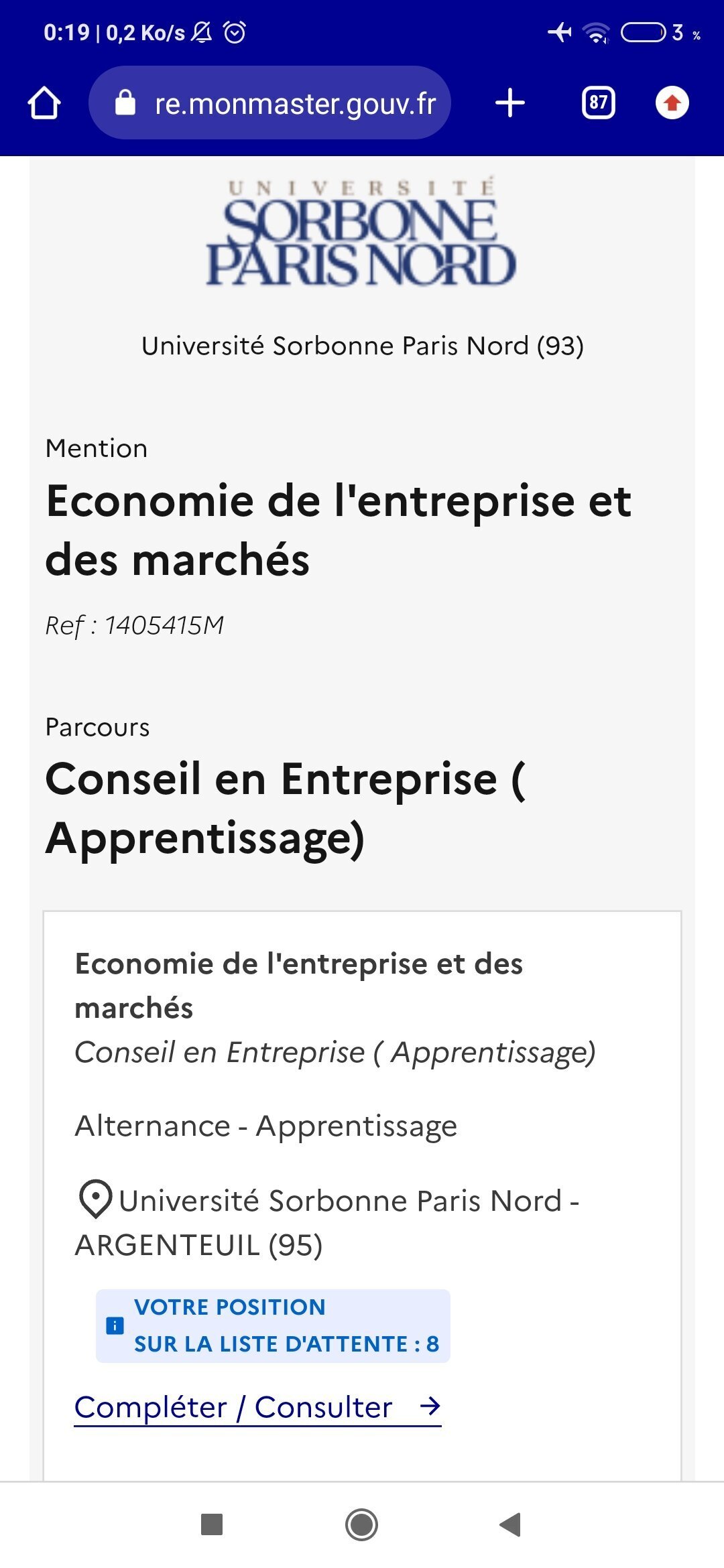This screenshot has width=724, height=1568.
Task: Go to the browser home page
Action: pyautogui.click(x=44, y=103)
